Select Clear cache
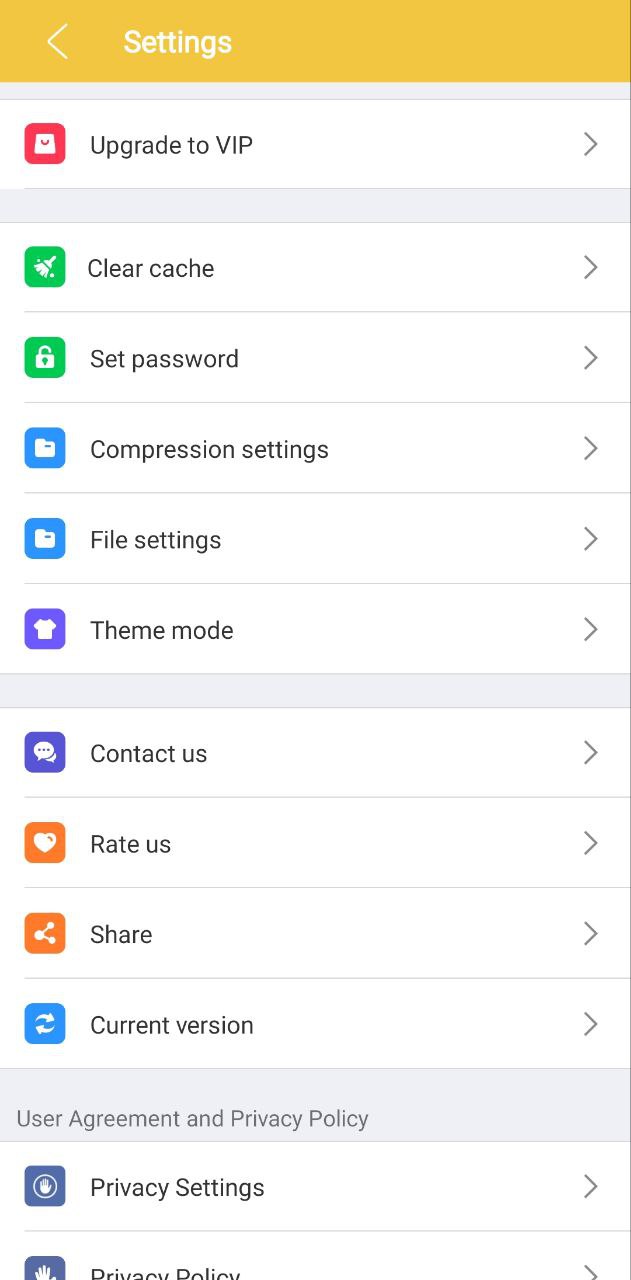Image resolution: width=631 pixels, height=1280 pixels. coord(315,268)
